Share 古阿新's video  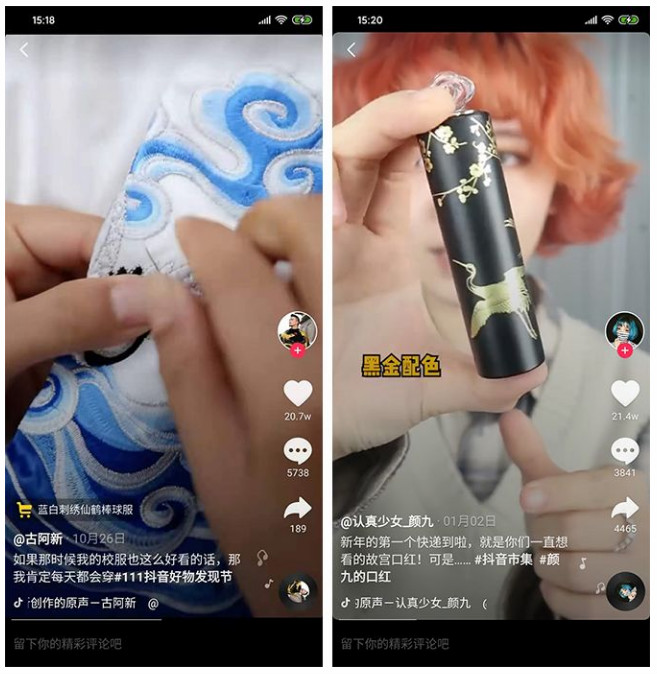[298, 507]
